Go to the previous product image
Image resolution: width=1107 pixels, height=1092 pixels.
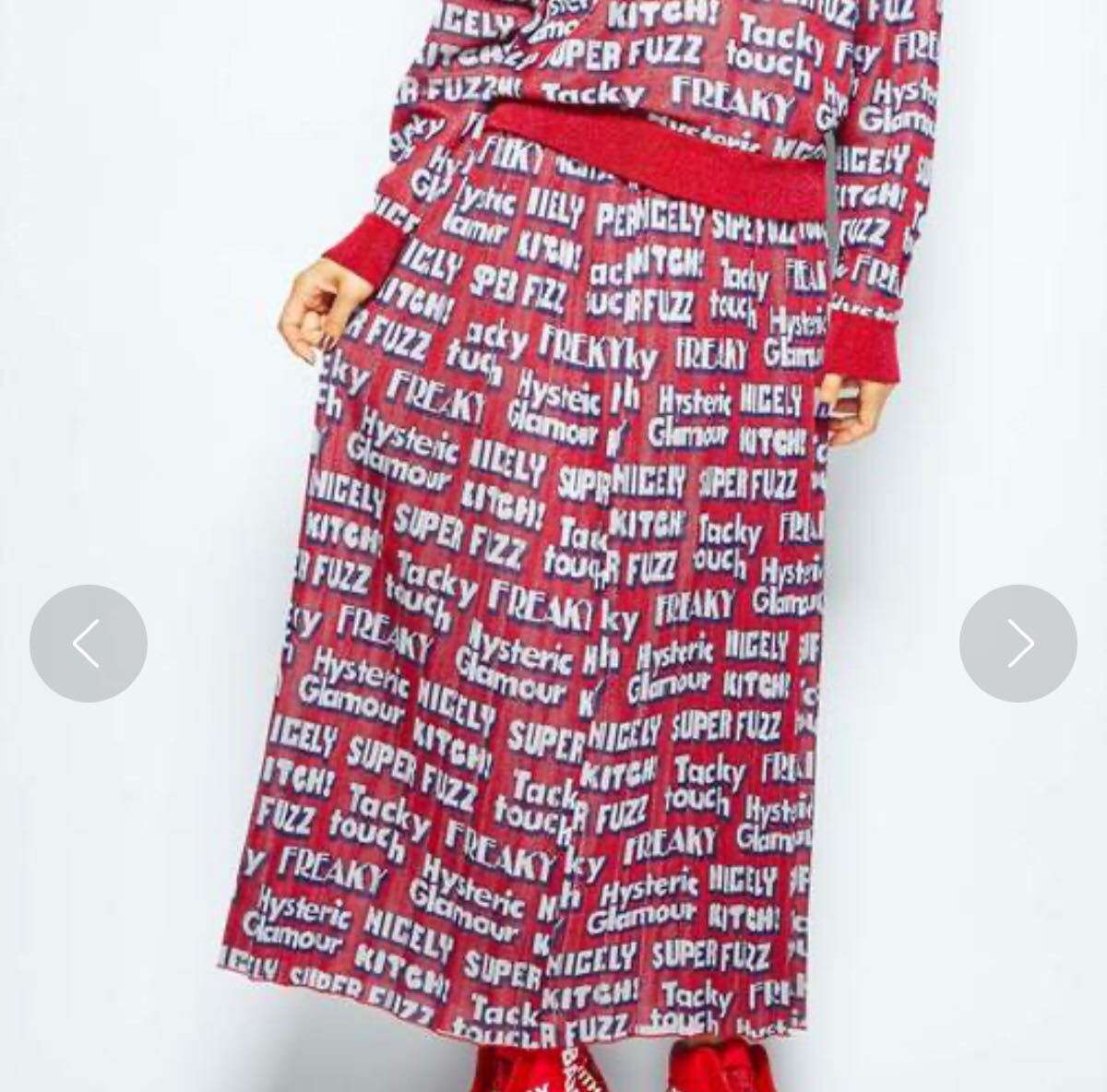click(x=89, y=643)
